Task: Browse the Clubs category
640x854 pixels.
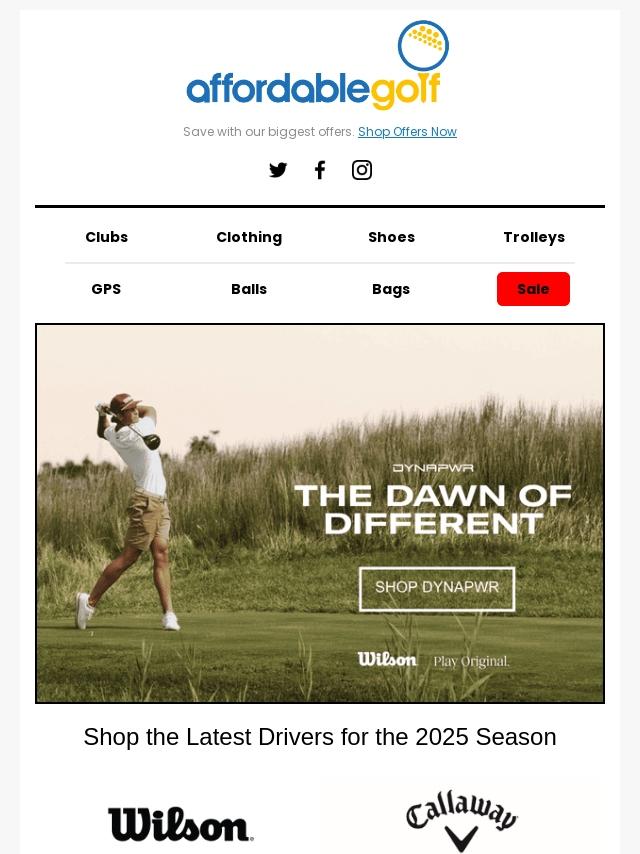Action: [106, 237]
